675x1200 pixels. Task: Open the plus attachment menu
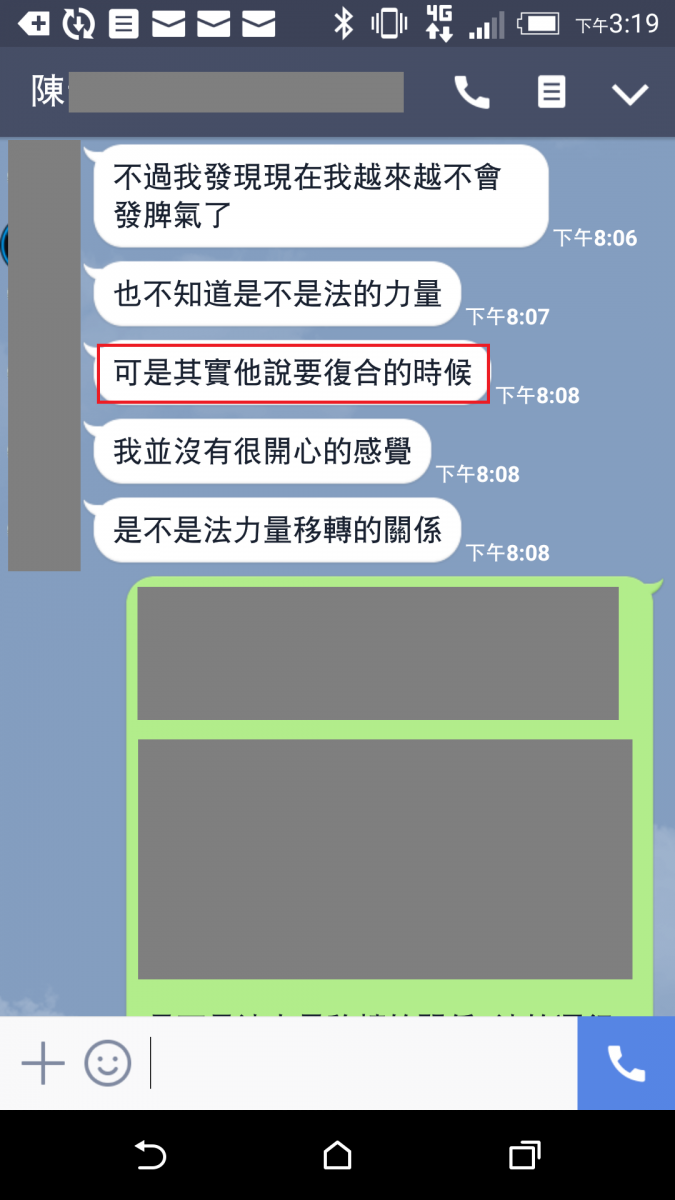pos(43,1063)
